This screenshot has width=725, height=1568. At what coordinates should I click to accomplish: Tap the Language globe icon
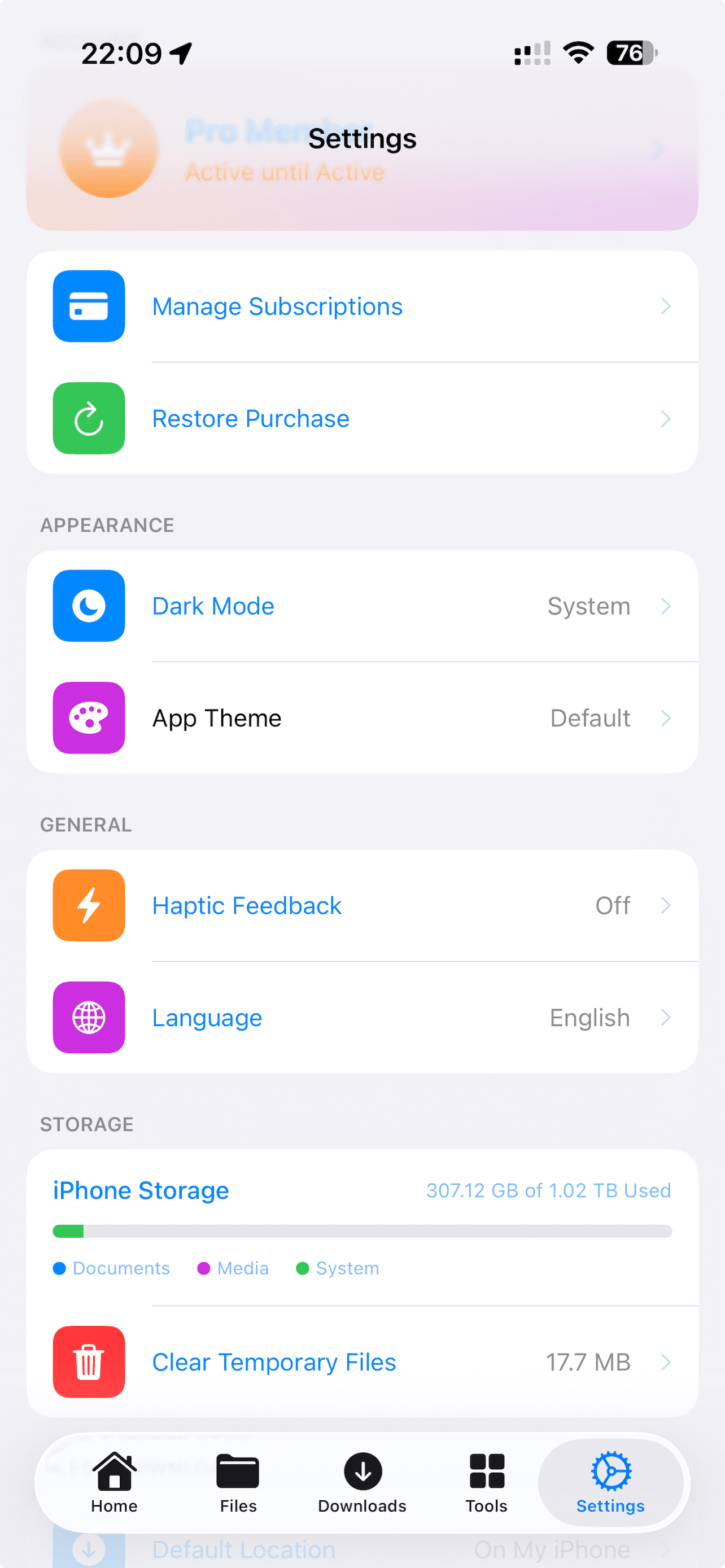(88, 1017)
